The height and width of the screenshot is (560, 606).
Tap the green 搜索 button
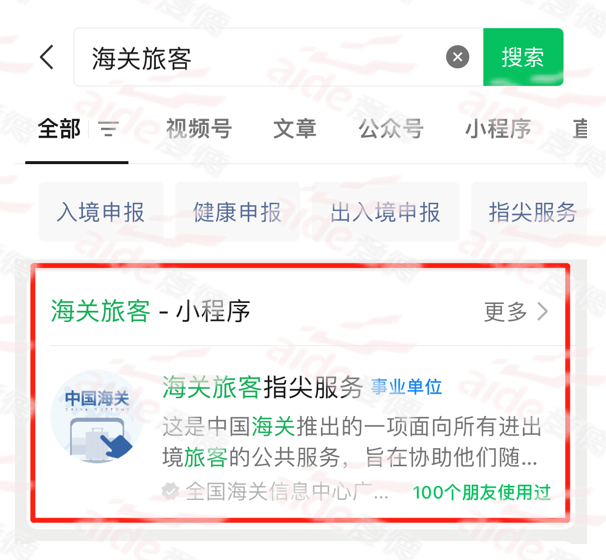523,57
